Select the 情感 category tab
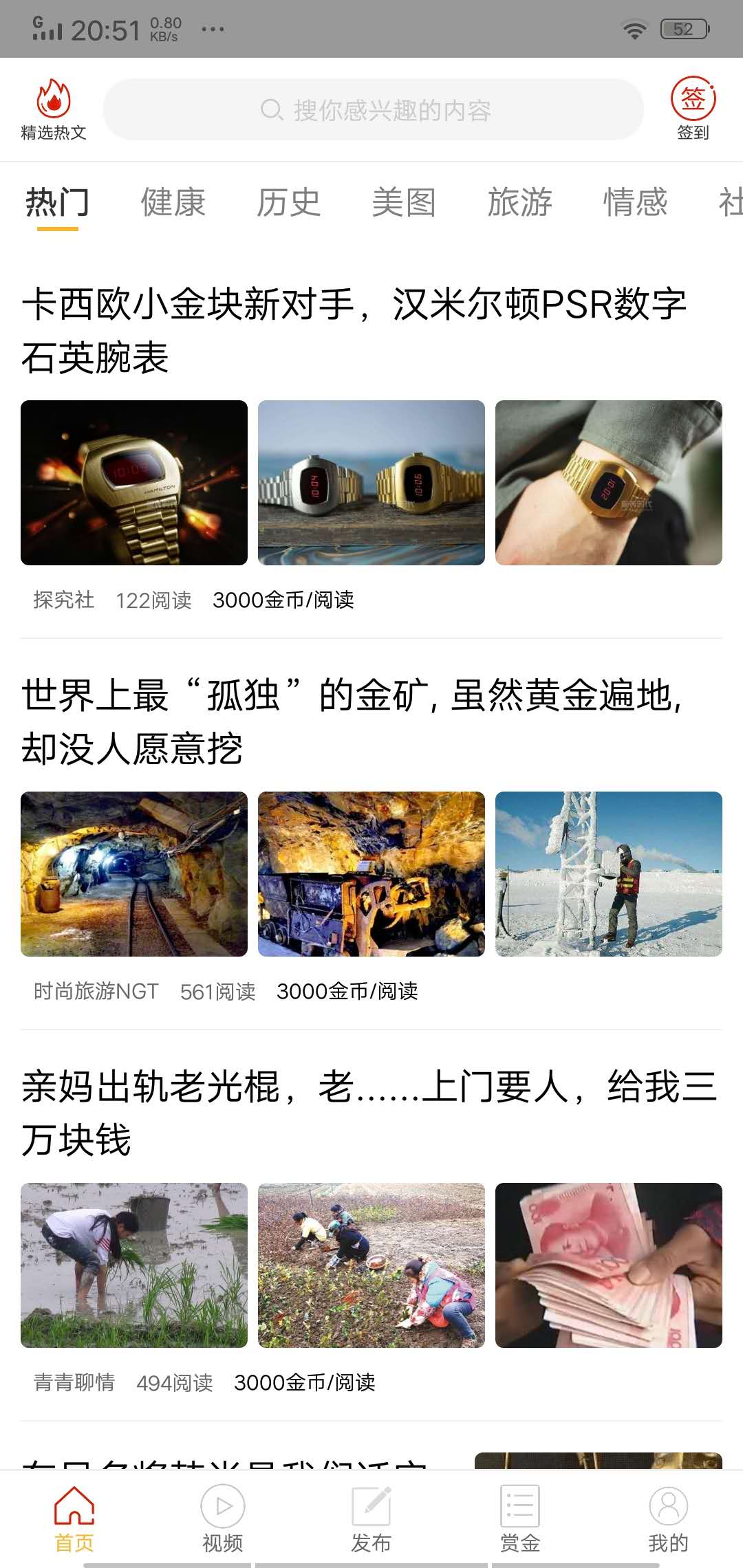Image resolution: width=743 pixels, height=1568 pixels. [x=634, y=203]
